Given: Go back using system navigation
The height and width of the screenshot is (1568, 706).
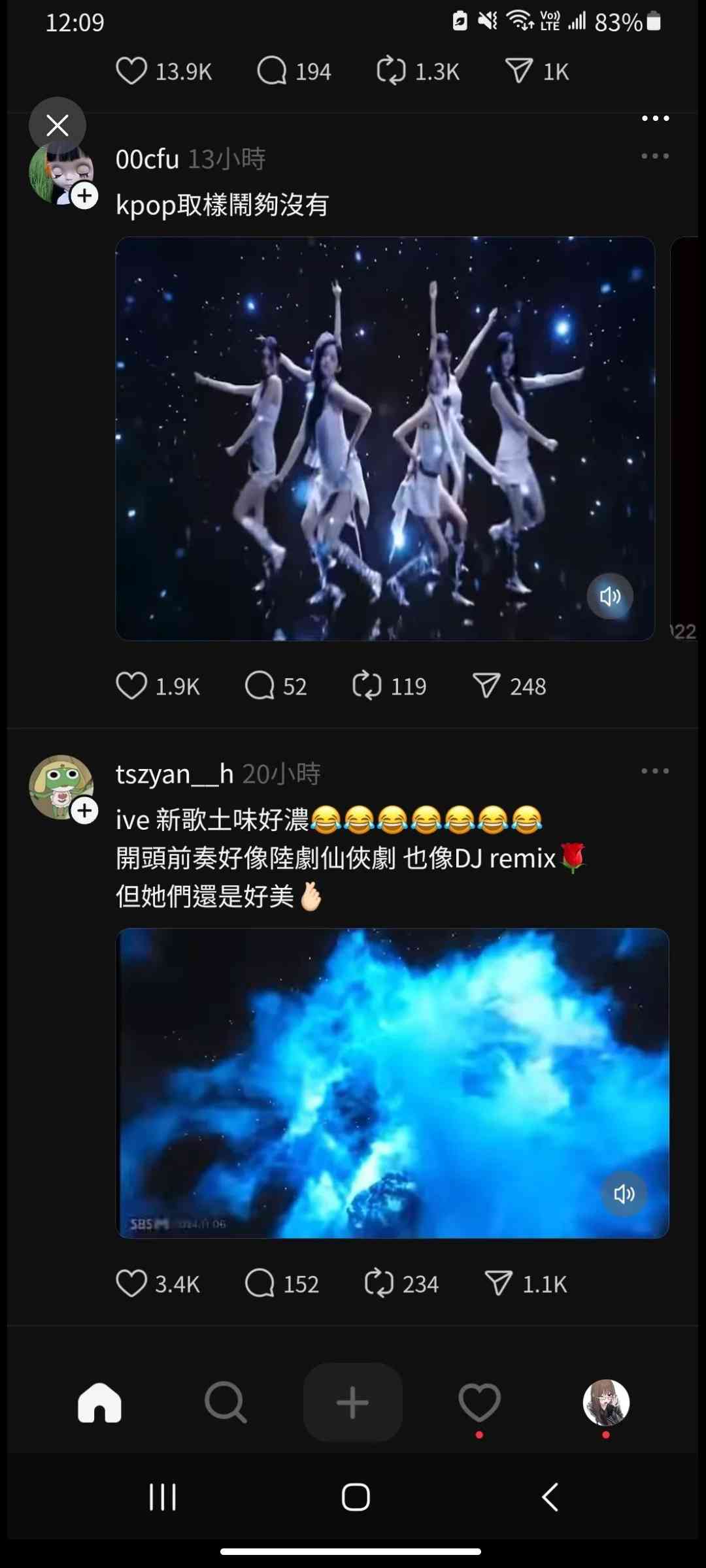Looking at the screenshot, I should point(550,1497).
